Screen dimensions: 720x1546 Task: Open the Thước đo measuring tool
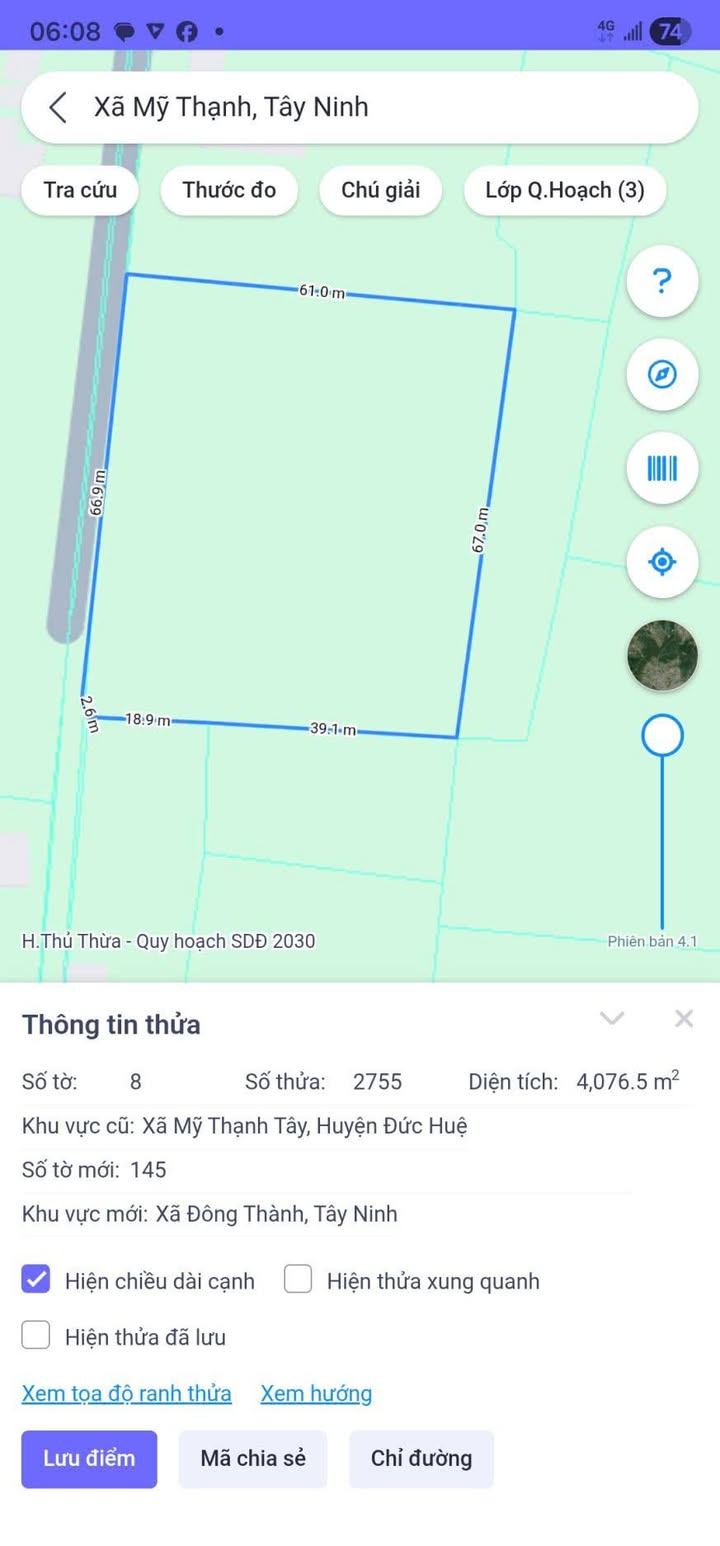point(229,190)
